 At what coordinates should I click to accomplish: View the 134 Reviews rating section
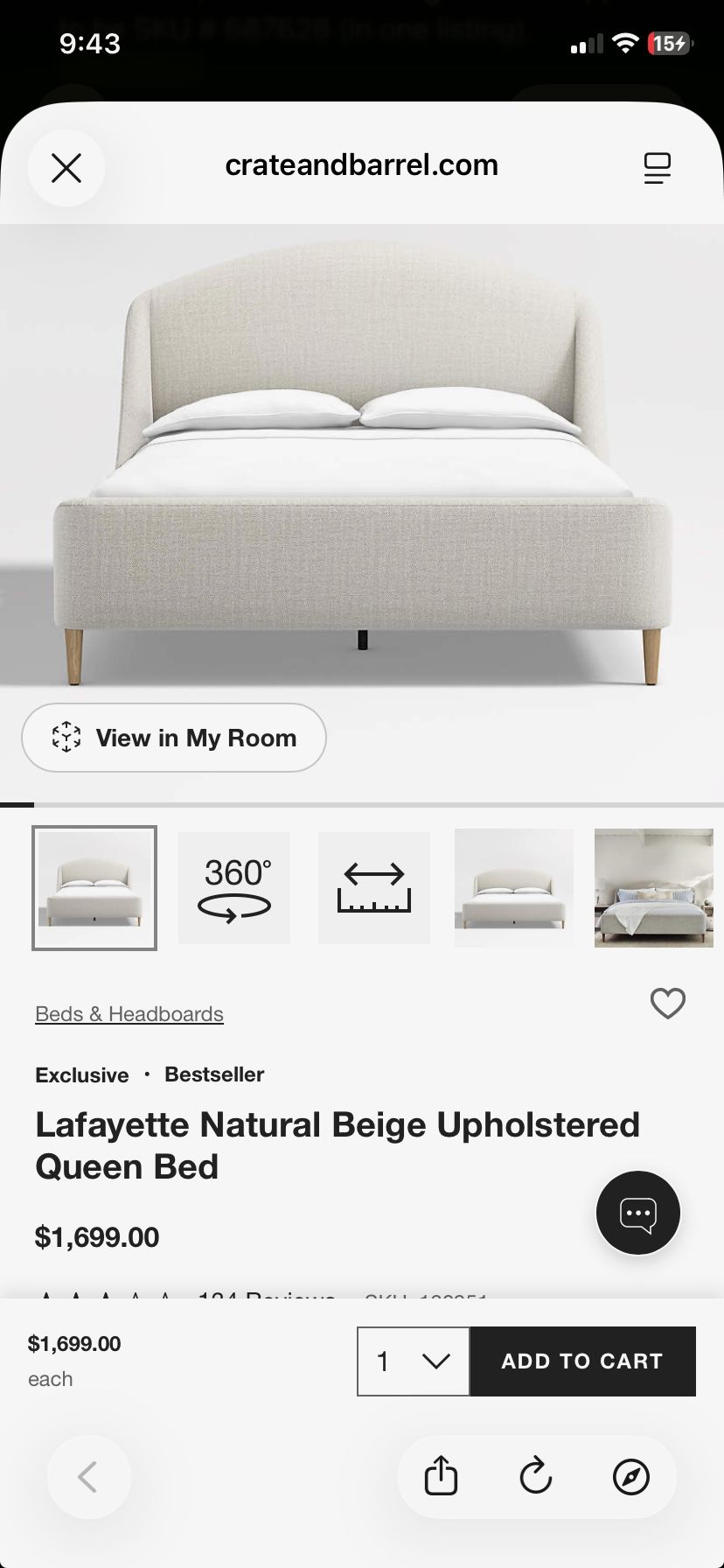point(264,1297)
